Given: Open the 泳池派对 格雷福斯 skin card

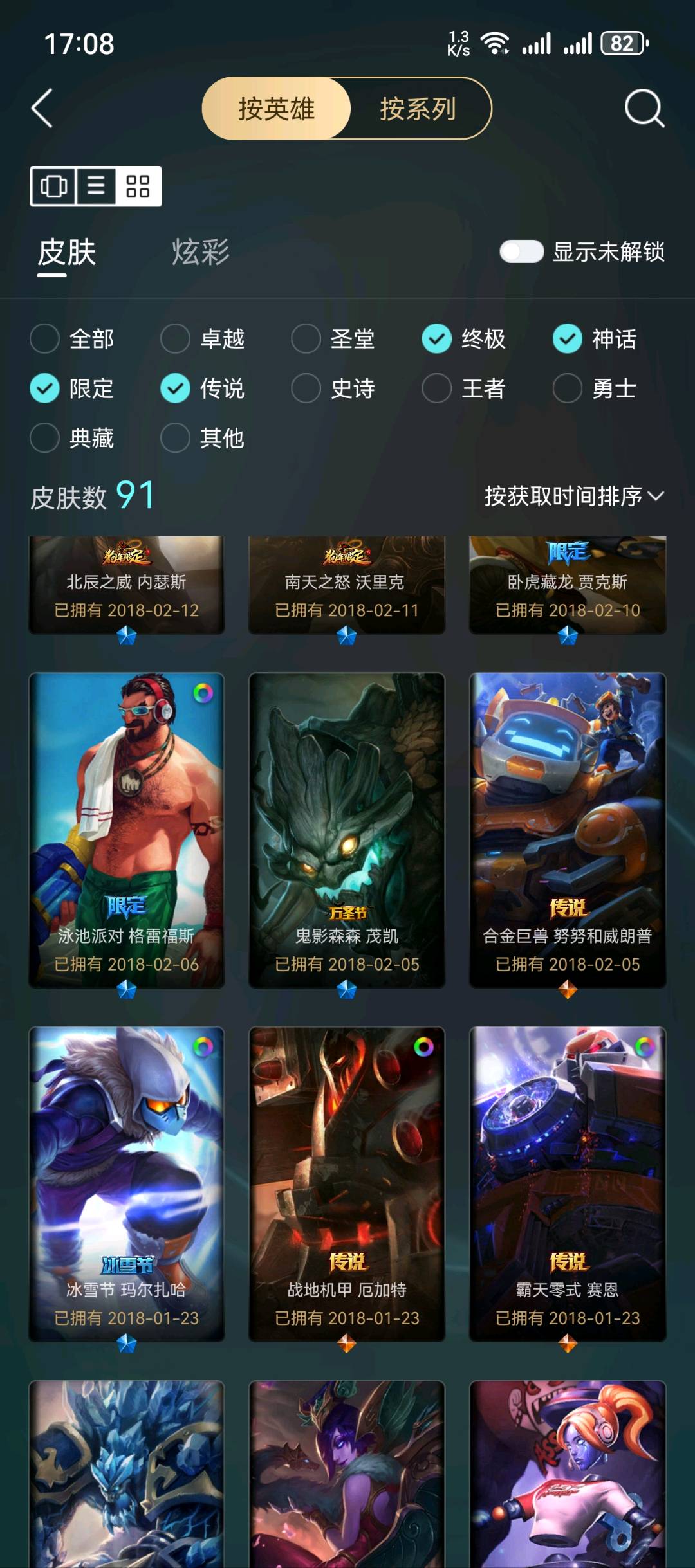Looking at the screenshot, I should pyautogui.click(x=127, y=830).
